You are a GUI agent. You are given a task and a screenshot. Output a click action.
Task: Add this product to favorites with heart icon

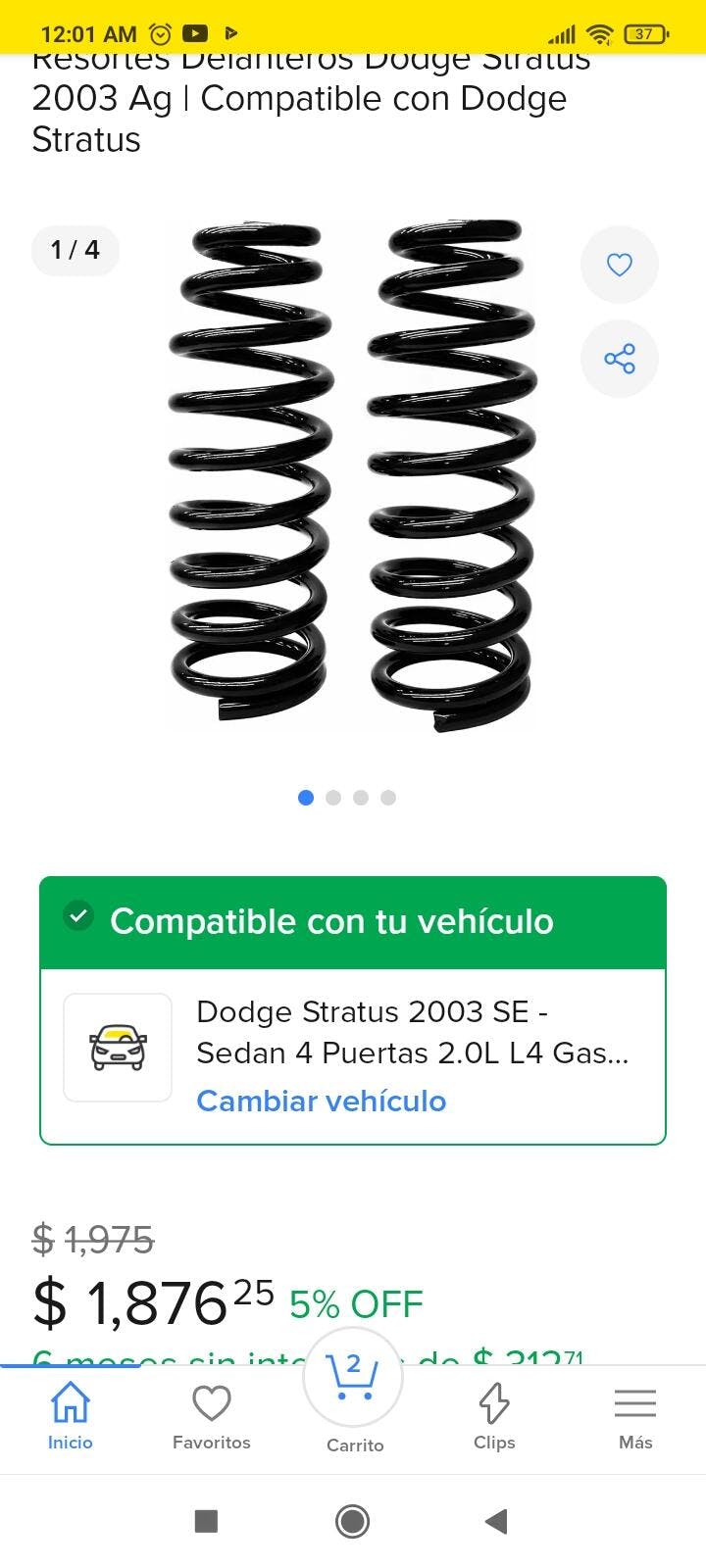tap(619, 265)
